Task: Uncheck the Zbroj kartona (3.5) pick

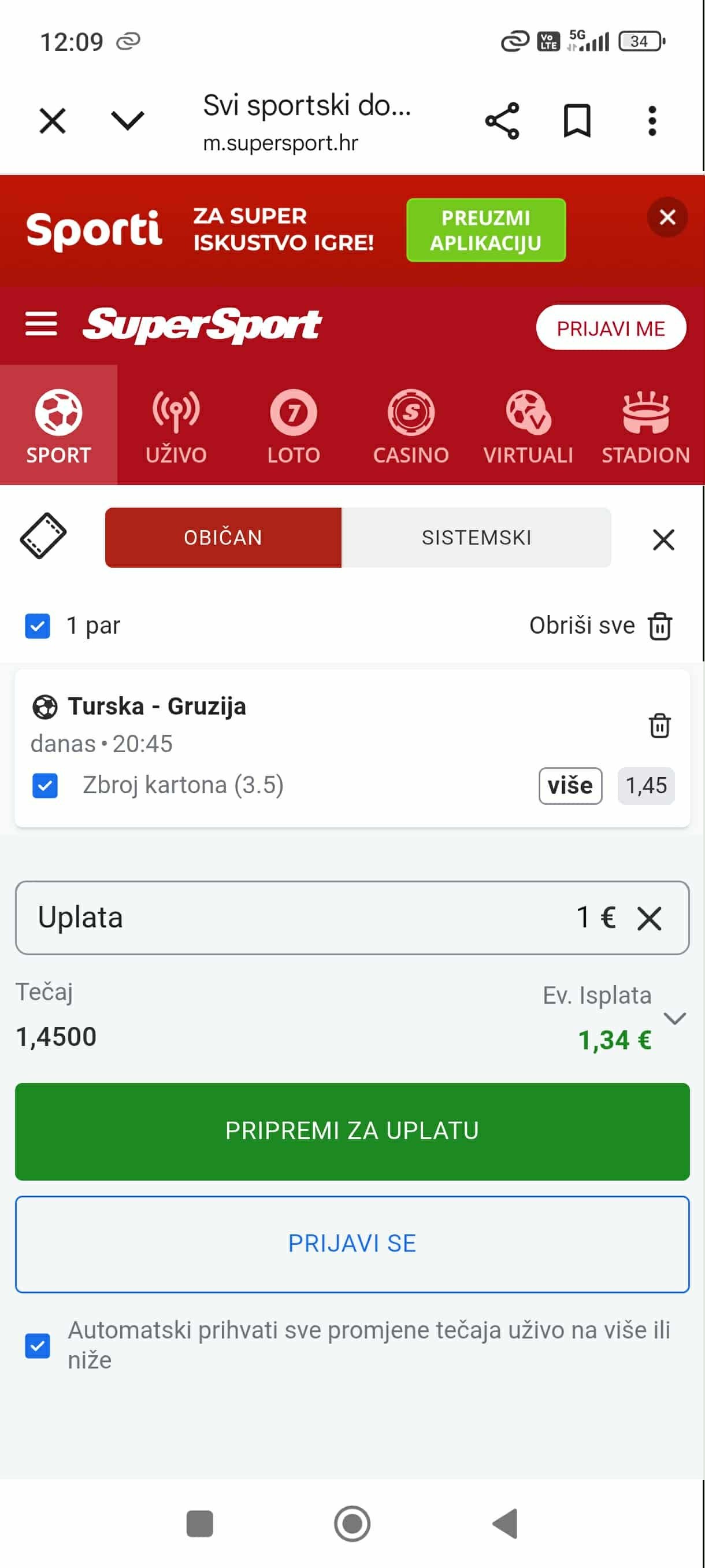Action: coord(45,785)
